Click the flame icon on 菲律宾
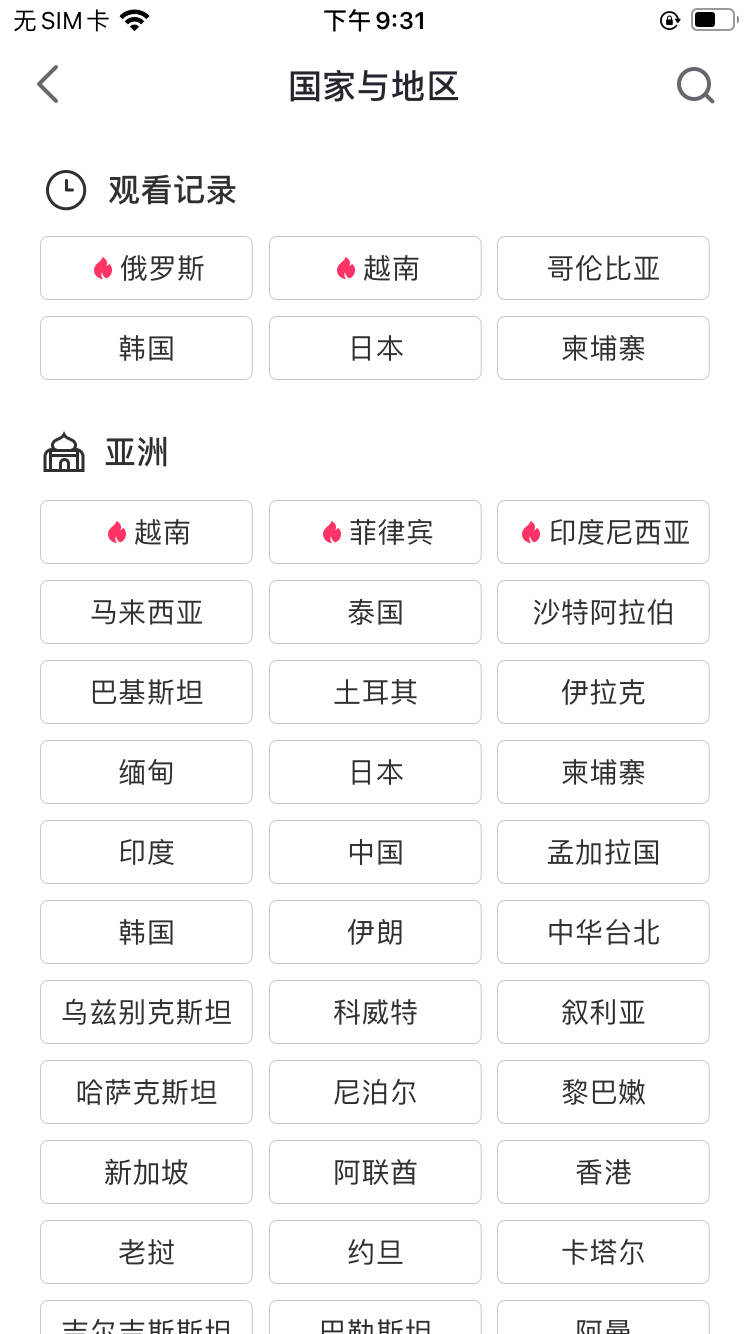Image resolution: width=750 pixels, height=1334 pixels. [x=330, y=532]
